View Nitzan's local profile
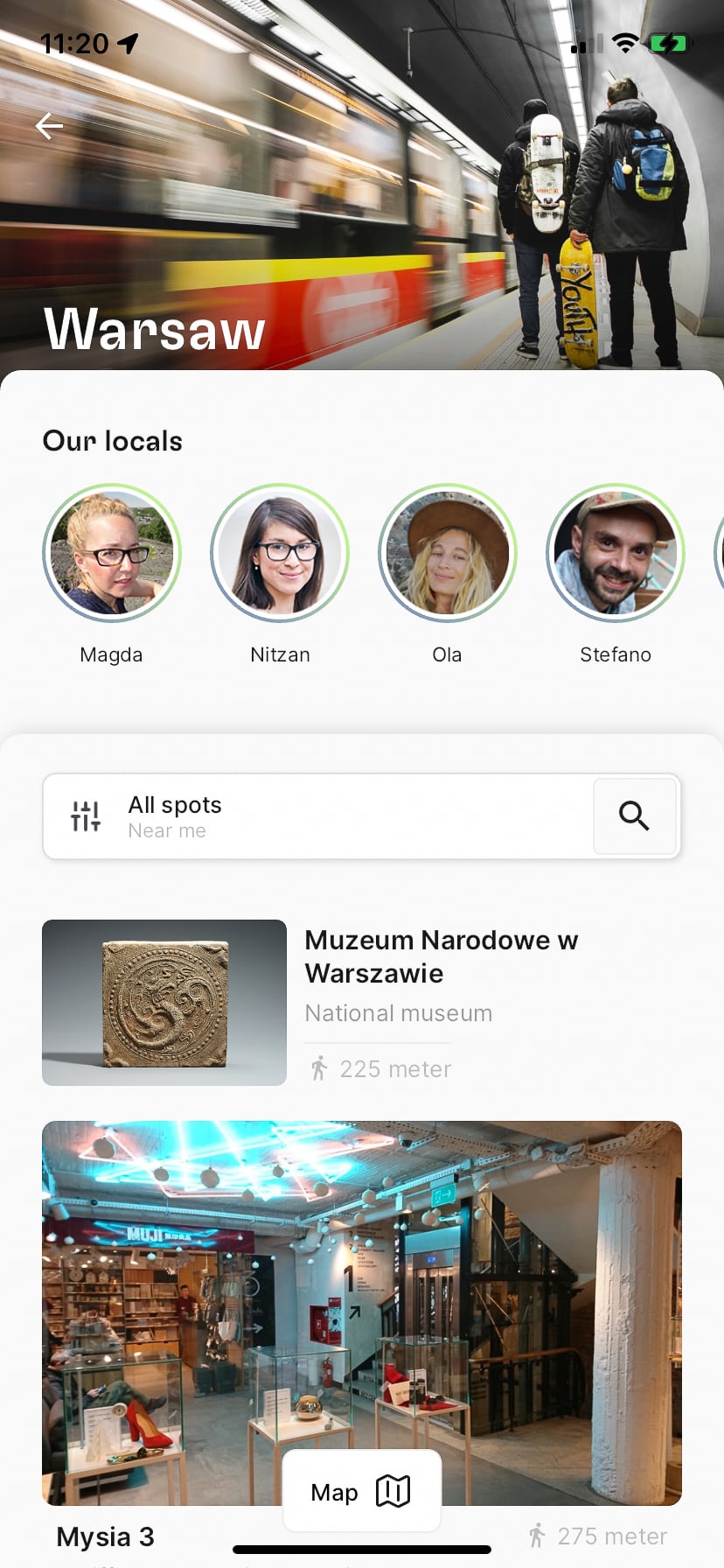The image size is (724, 1568). tap(280, 553)
